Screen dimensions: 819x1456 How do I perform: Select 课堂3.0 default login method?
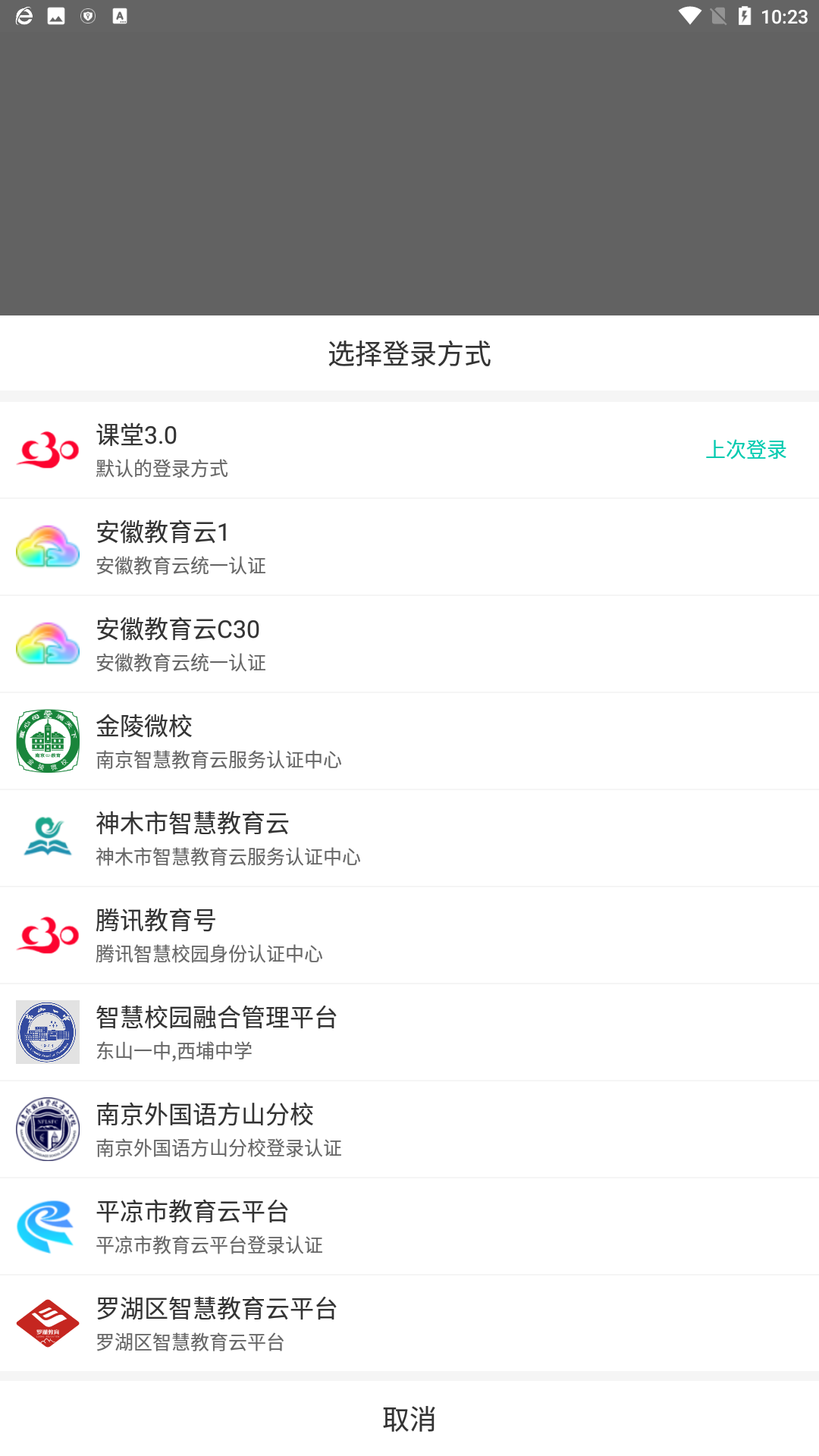coord(409,450)
